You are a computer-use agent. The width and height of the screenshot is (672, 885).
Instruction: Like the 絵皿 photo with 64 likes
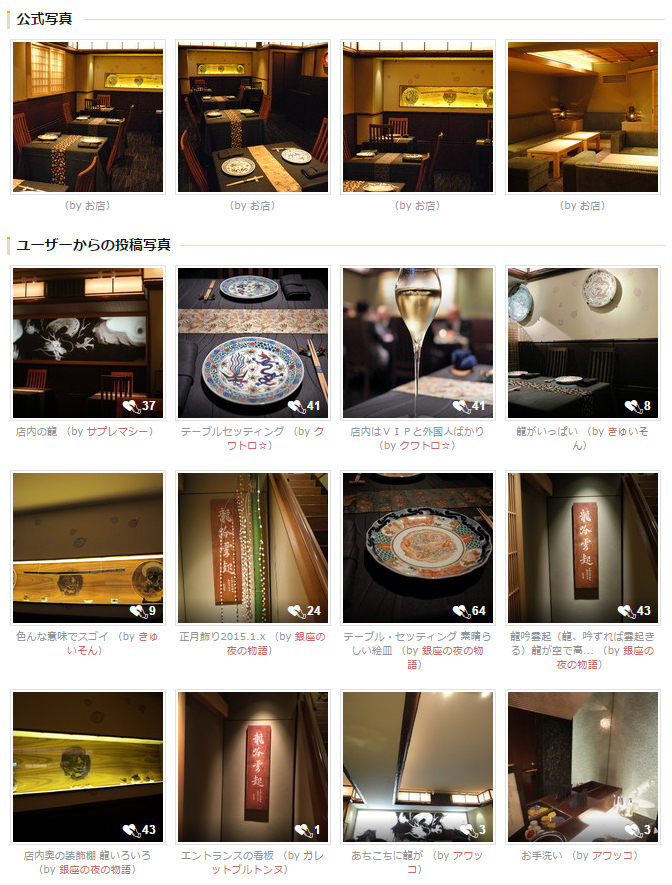point(461,611)
